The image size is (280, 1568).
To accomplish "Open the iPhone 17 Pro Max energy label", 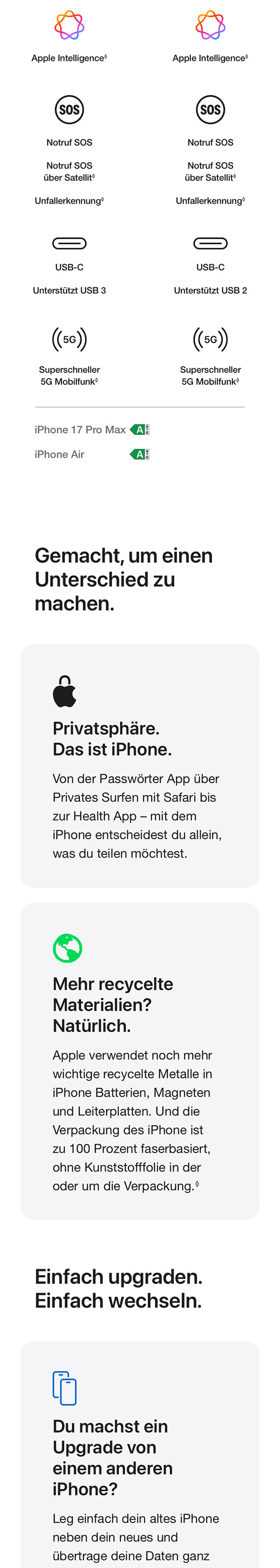I will point(140,430).
